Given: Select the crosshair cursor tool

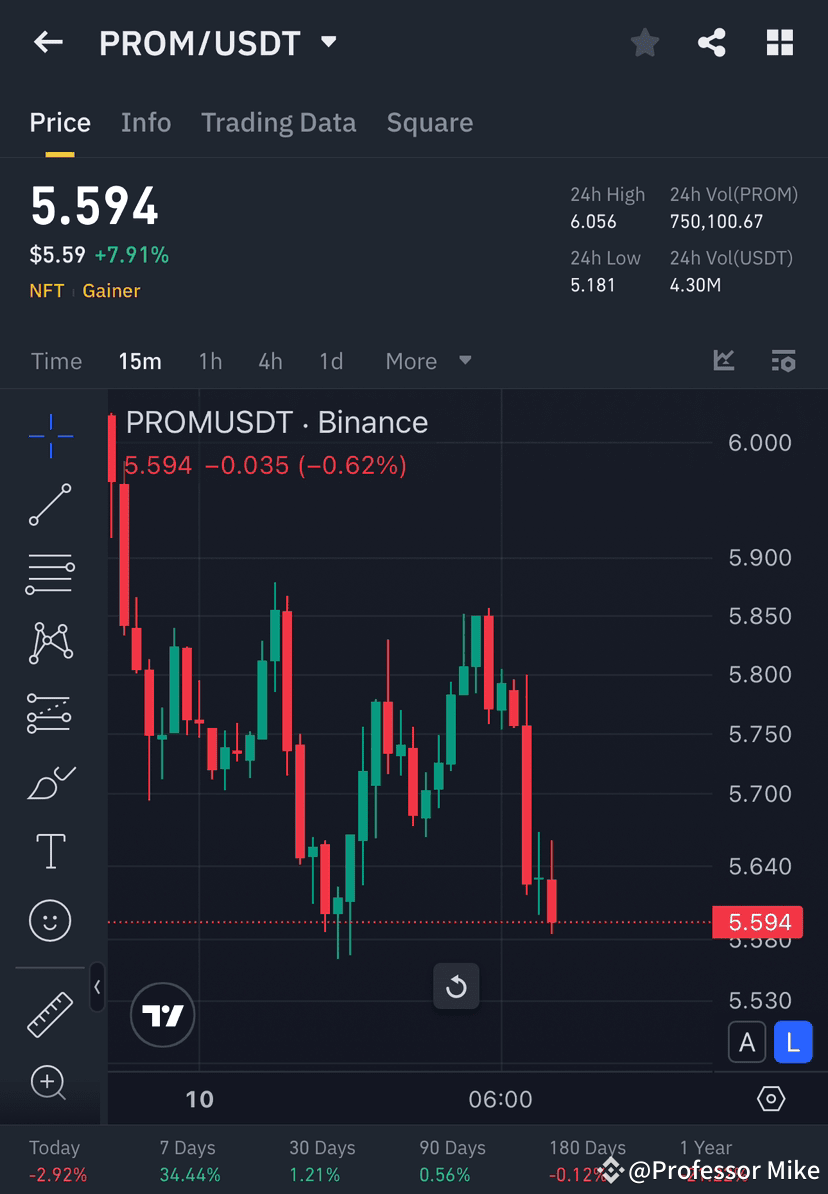Looking at the screenshot, I should pyautogui.click(x=50, y=435).
